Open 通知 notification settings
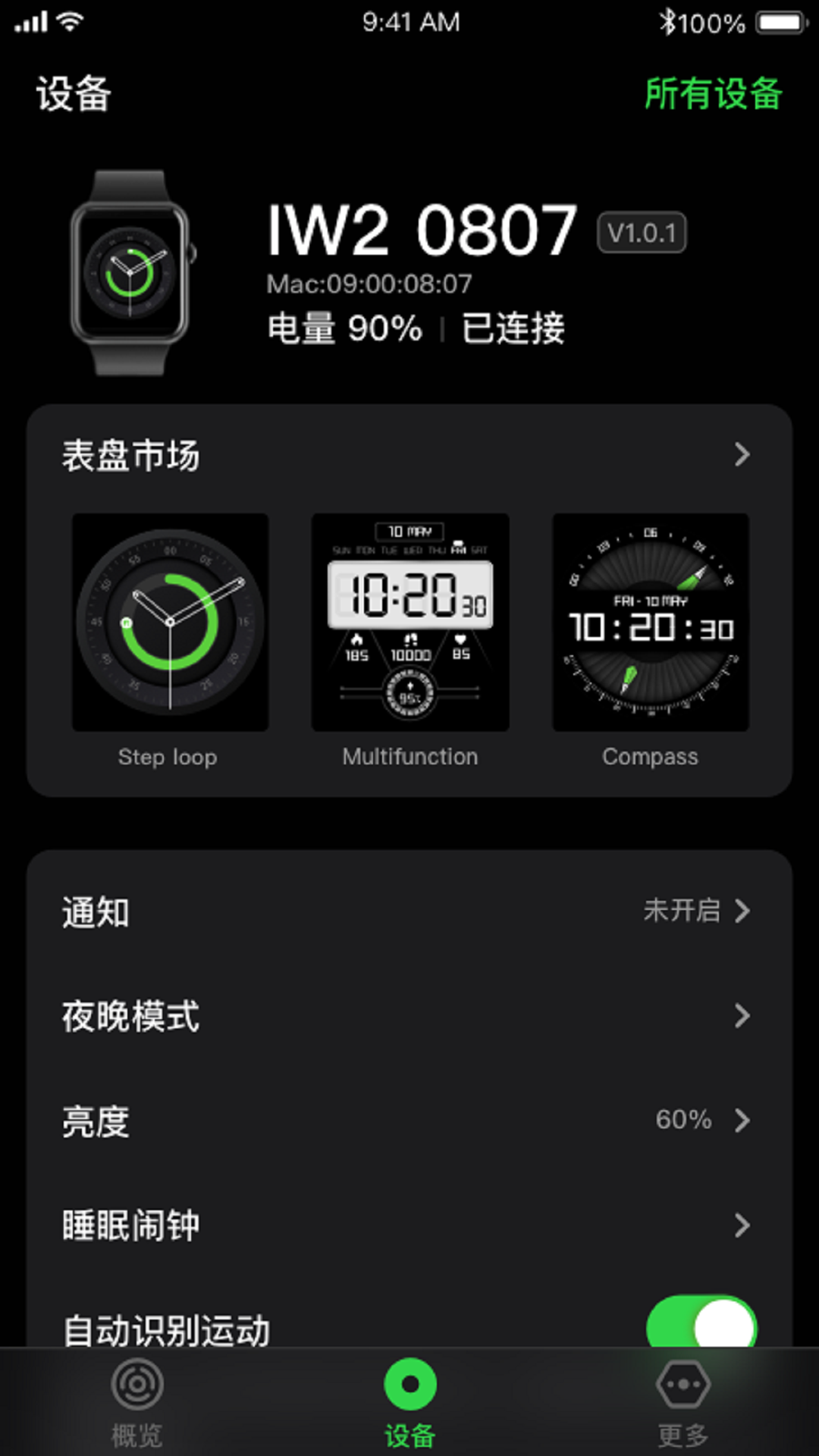The width and height of the screenshot is (819, 1456). (x=409, y=911)
